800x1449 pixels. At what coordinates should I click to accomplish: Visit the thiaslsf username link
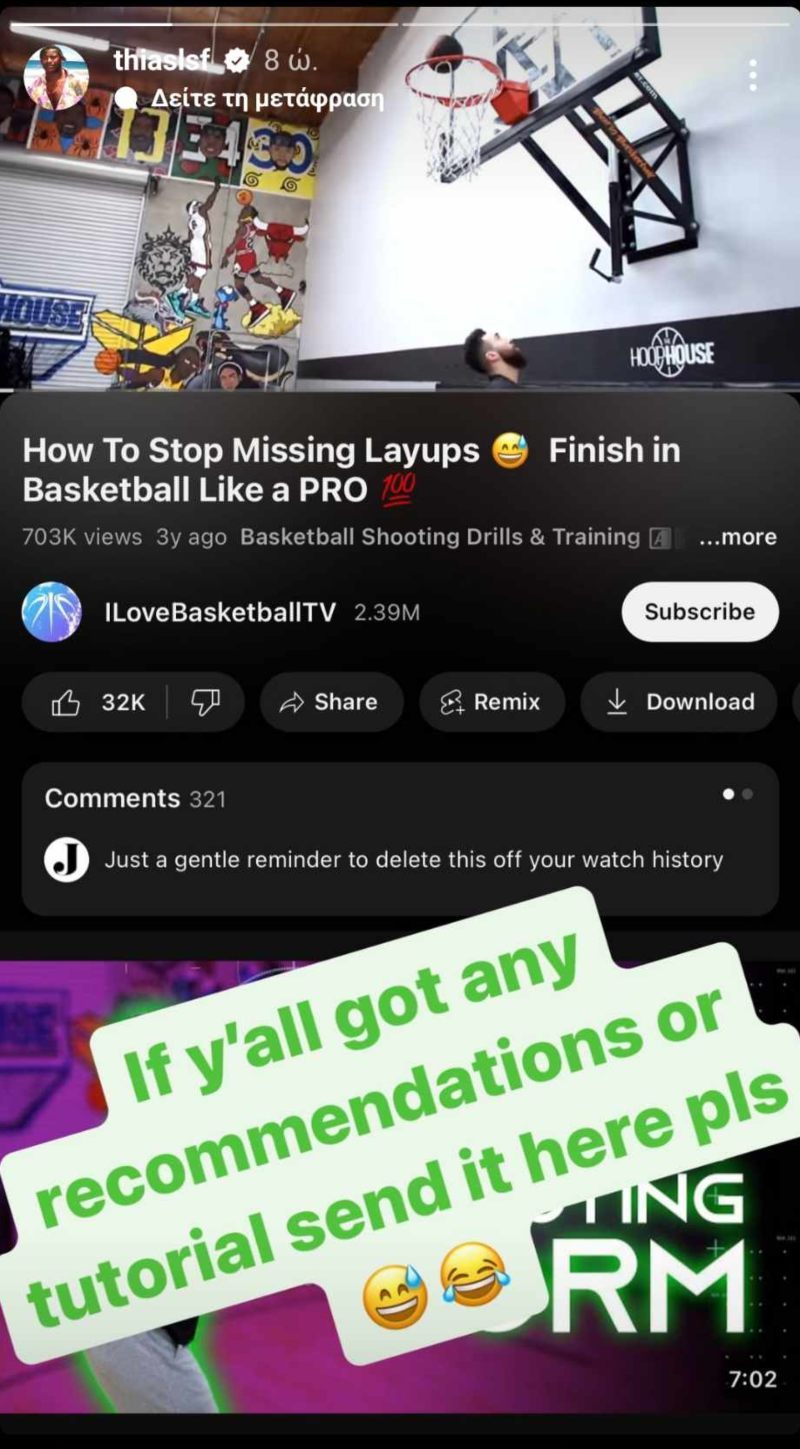162,60
